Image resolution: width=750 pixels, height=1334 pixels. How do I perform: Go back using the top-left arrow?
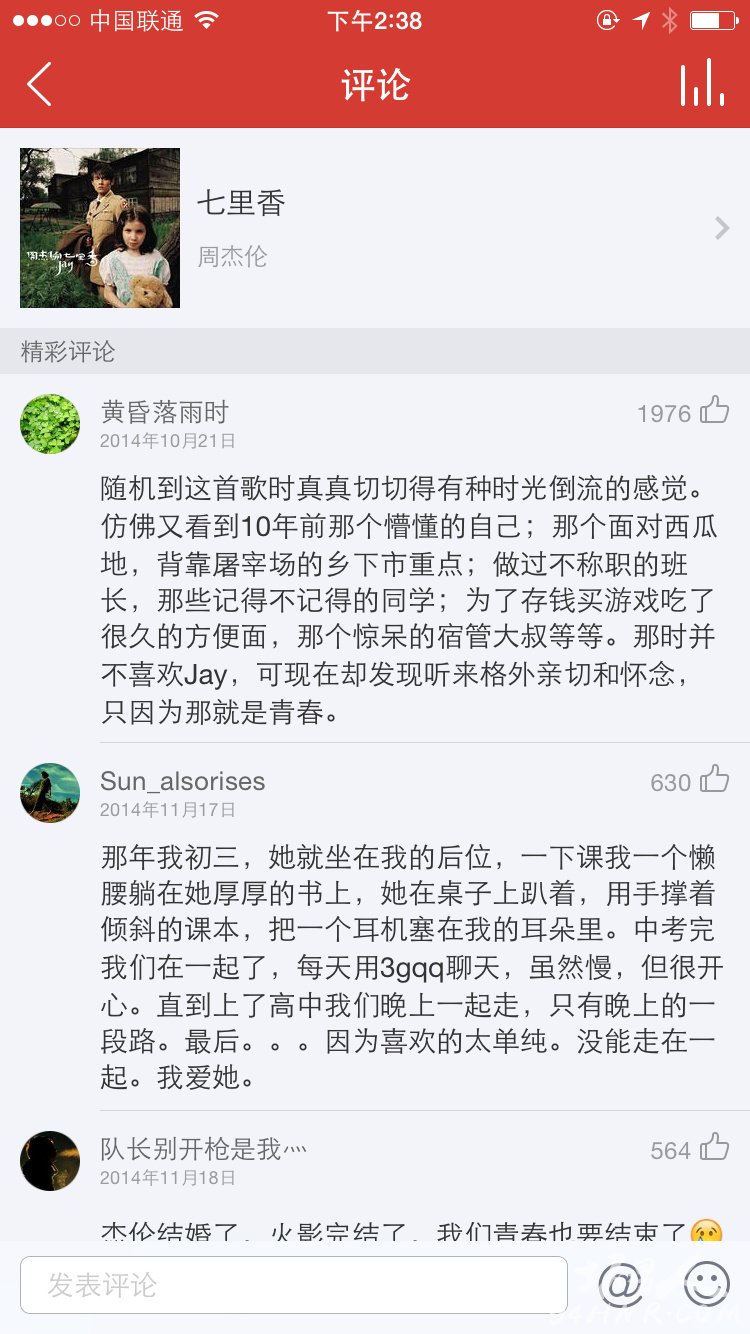[39, 84]
